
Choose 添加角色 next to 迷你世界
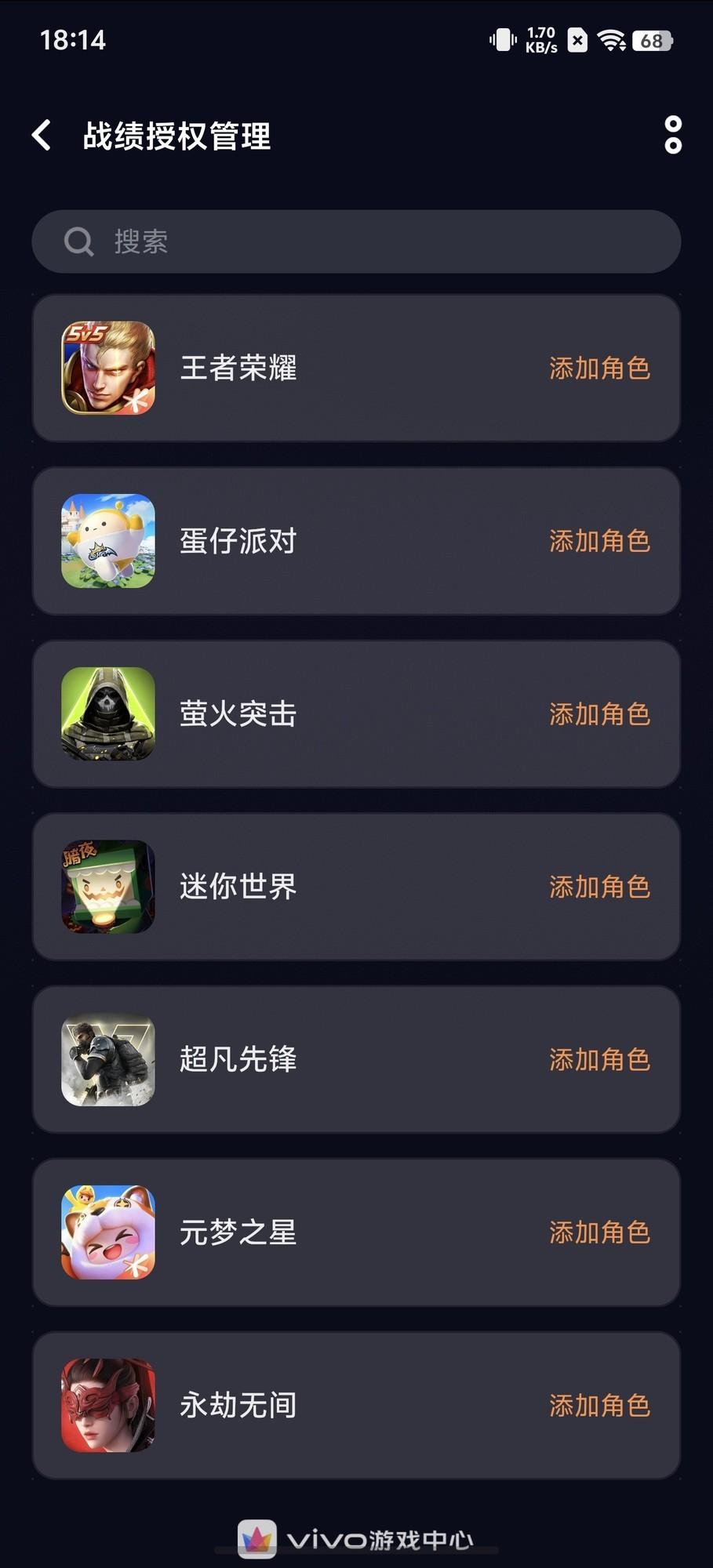click(599, 887)
